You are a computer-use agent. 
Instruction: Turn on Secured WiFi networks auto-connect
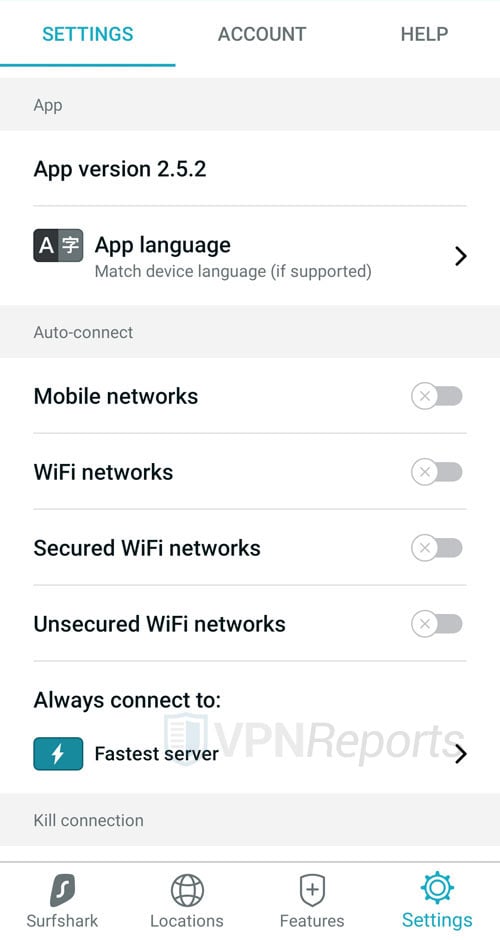click(436, 548)
